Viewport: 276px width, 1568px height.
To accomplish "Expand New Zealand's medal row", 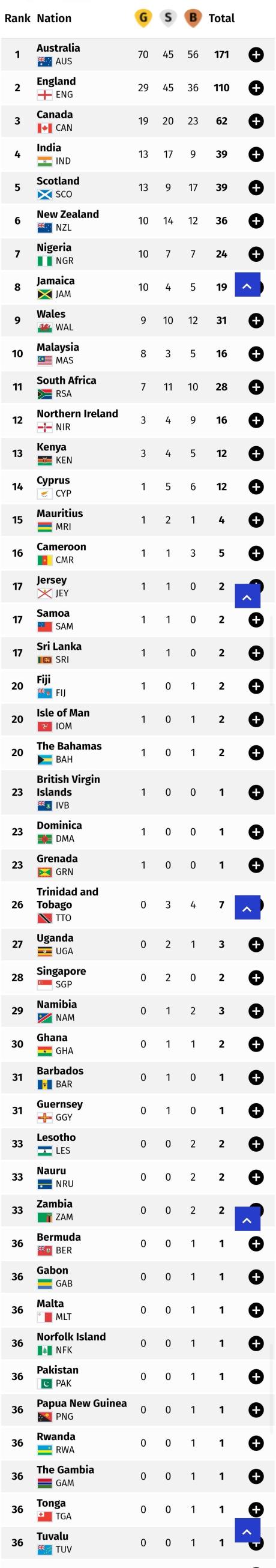I will point(256,221).
